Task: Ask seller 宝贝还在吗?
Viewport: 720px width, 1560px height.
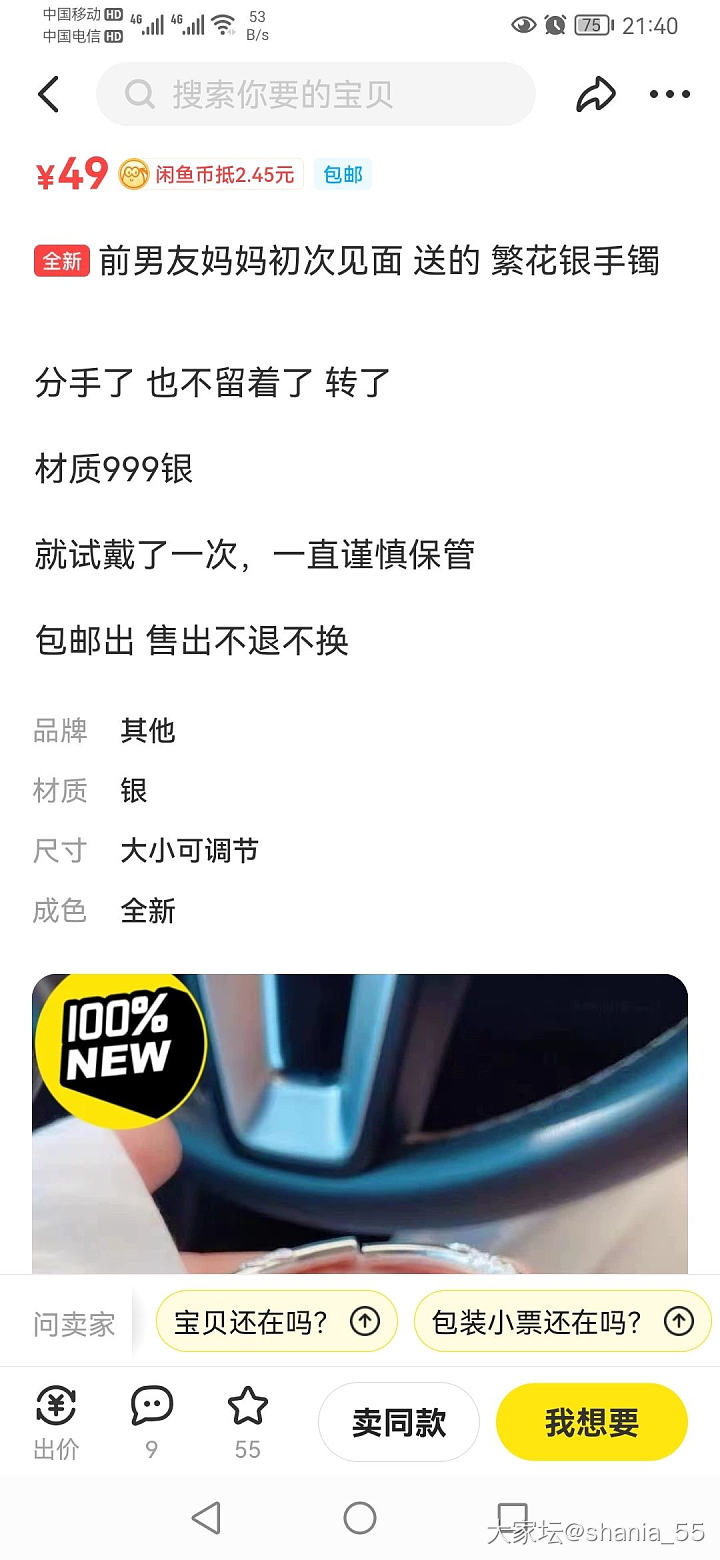Action: pos(276,1321)
